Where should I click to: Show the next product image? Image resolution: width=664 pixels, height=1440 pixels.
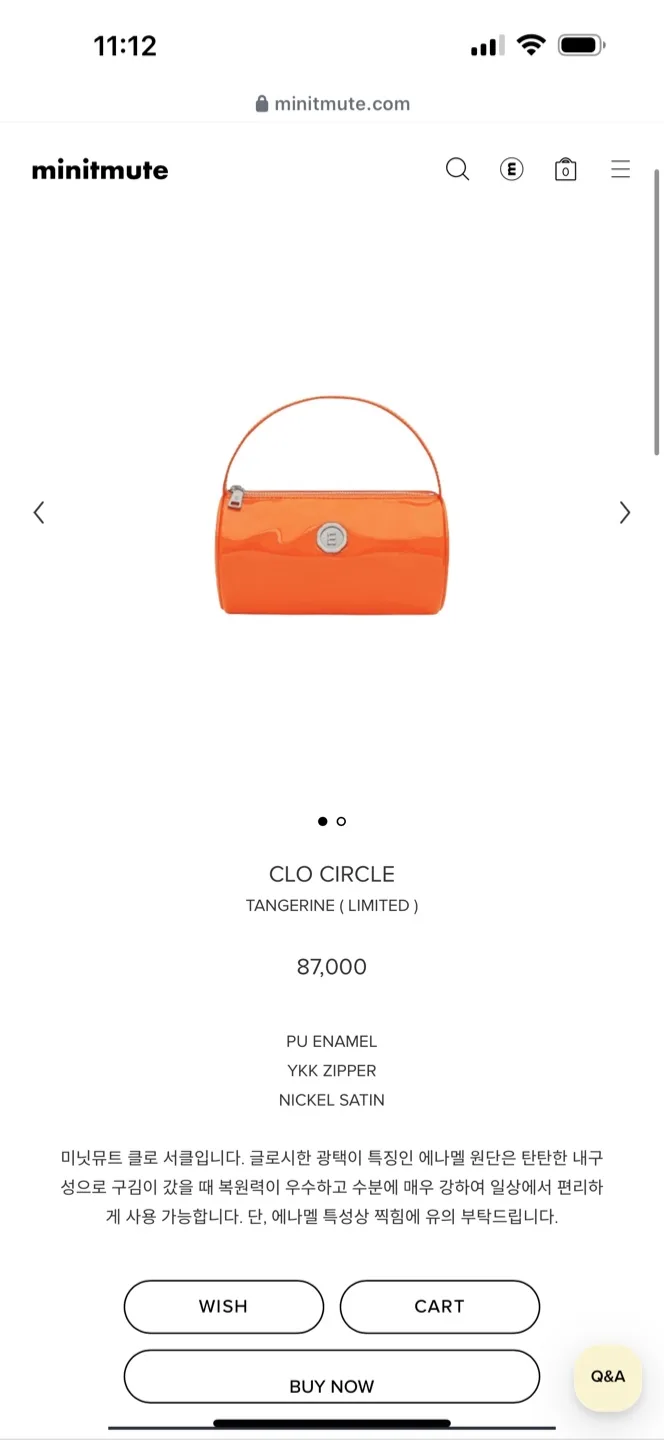click(x=625, y=513)
